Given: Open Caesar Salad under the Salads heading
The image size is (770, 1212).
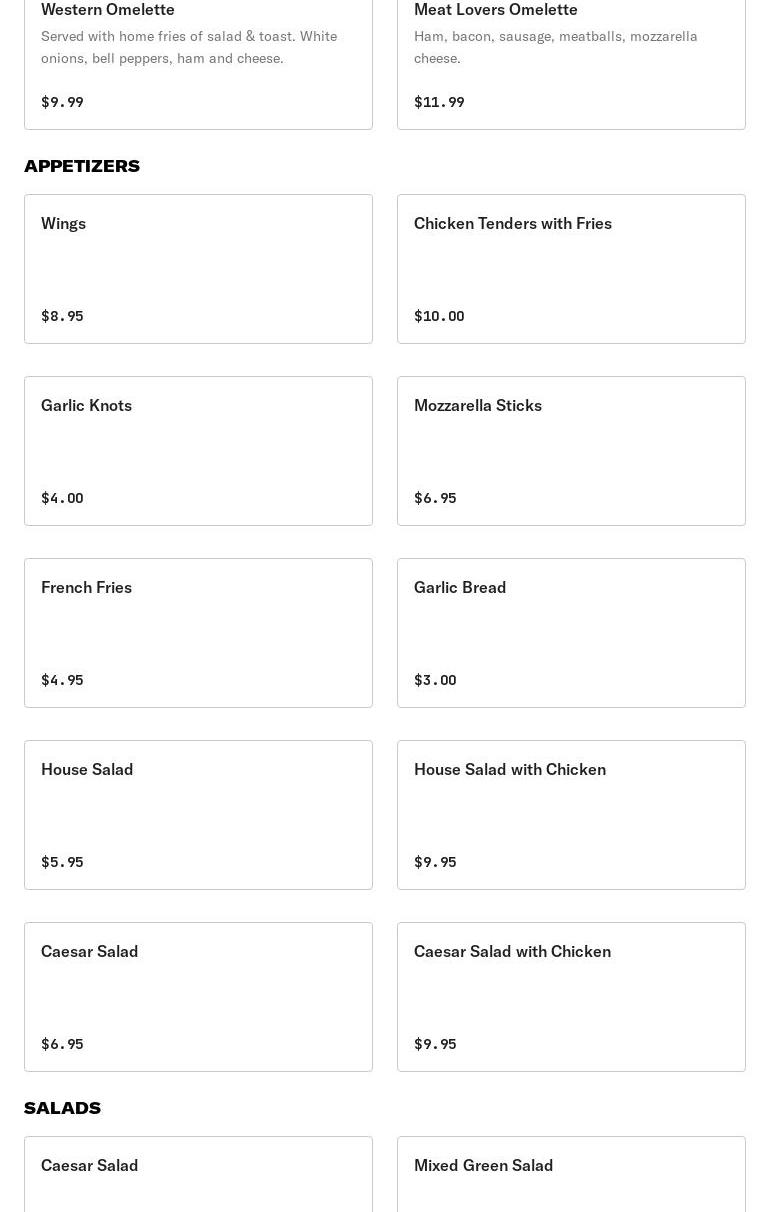Looking at the screenshot, I should [x=198, y=1176].
